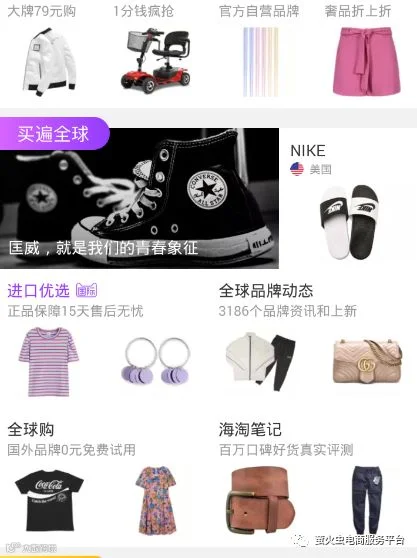The height and width of the screenshot is (558, 417).
Task: Open the 进口优选 section
Action: point(104,340)
